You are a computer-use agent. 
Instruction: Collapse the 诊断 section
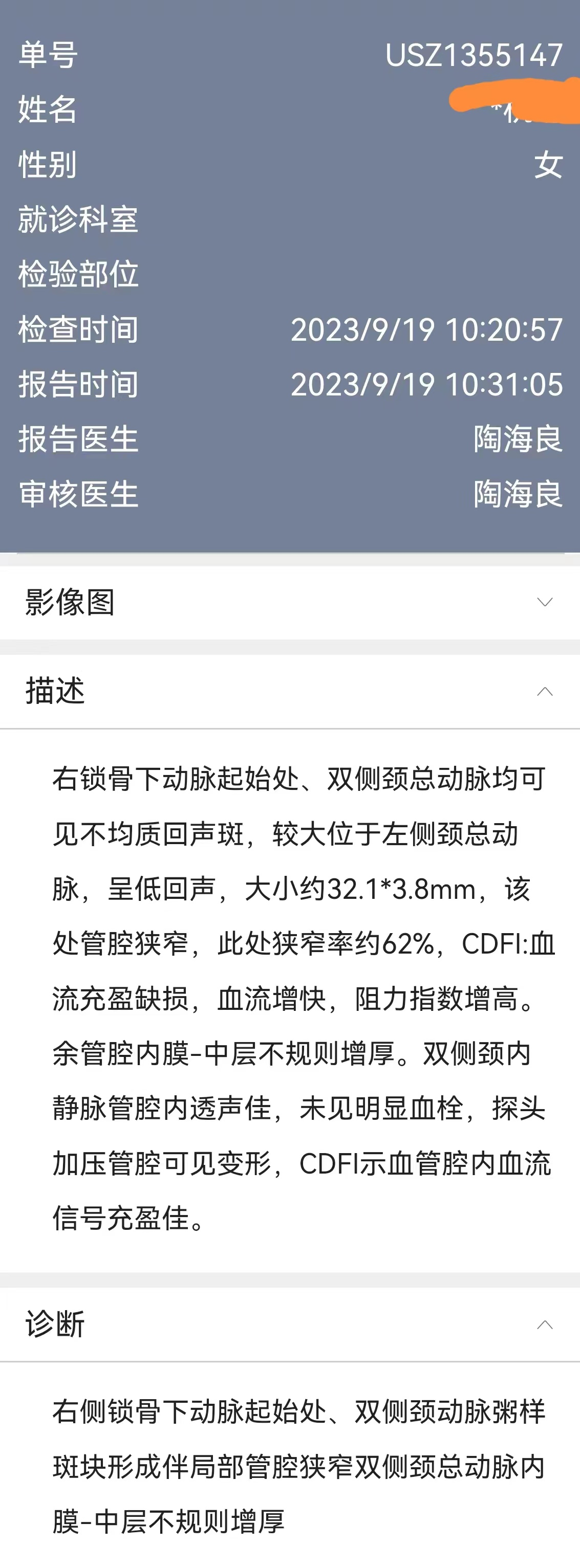pos(544,1324)
